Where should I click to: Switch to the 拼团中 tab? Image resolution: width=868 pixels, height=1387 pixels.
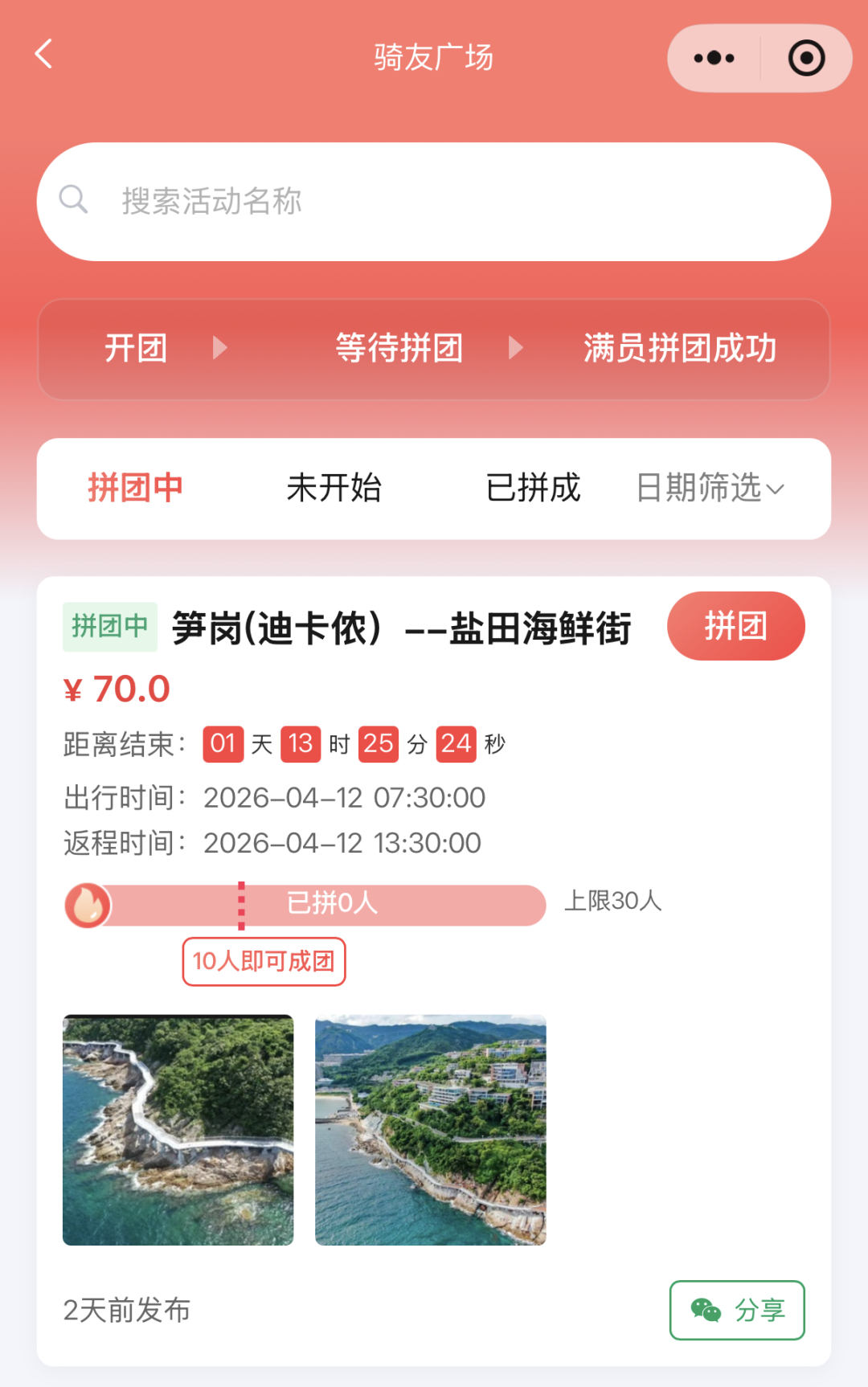click(135, 488)
